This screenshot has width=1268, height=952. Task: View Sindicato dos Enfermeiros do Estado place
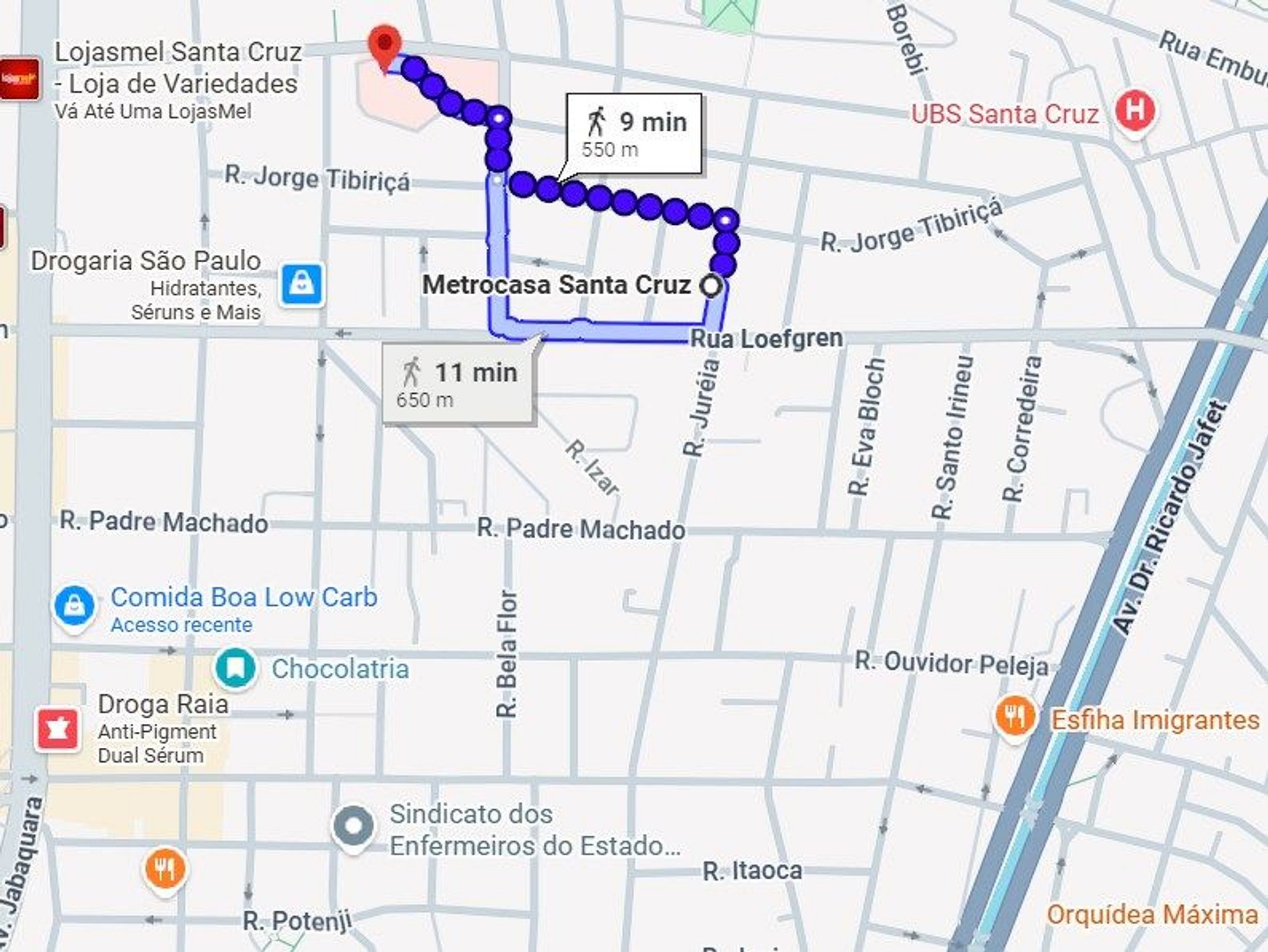pos(354,827)
